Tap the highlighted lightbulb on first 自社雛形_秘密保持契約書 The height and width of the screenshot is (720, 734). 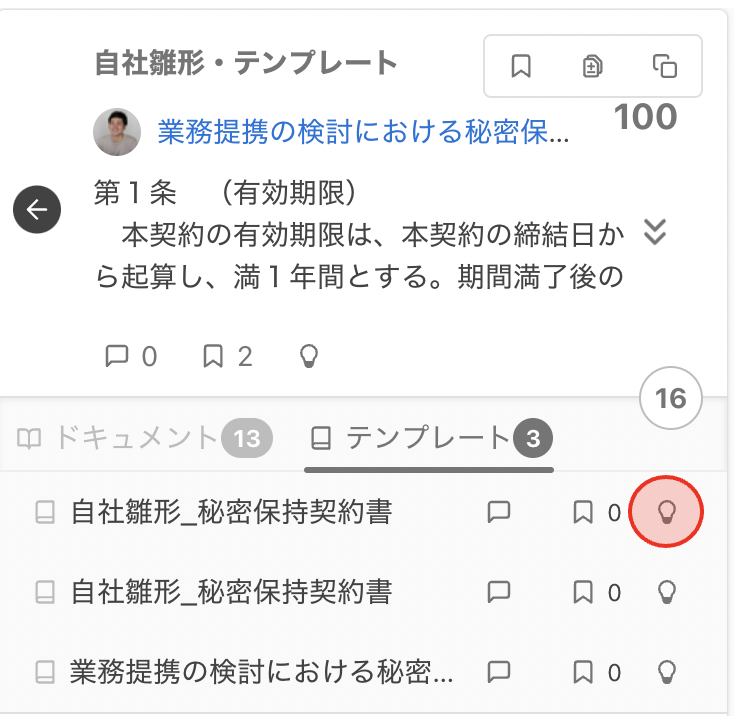tap(667, 512)
